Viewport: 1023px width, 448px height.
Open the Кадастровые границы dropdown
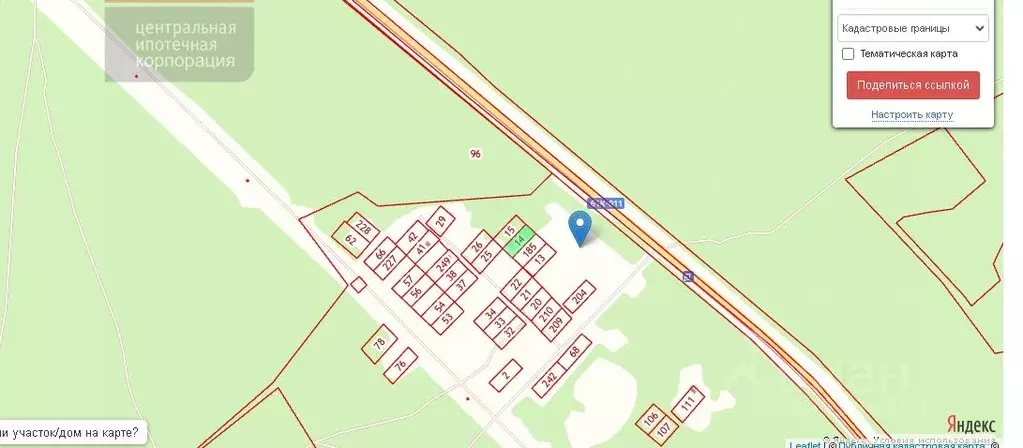912,29
